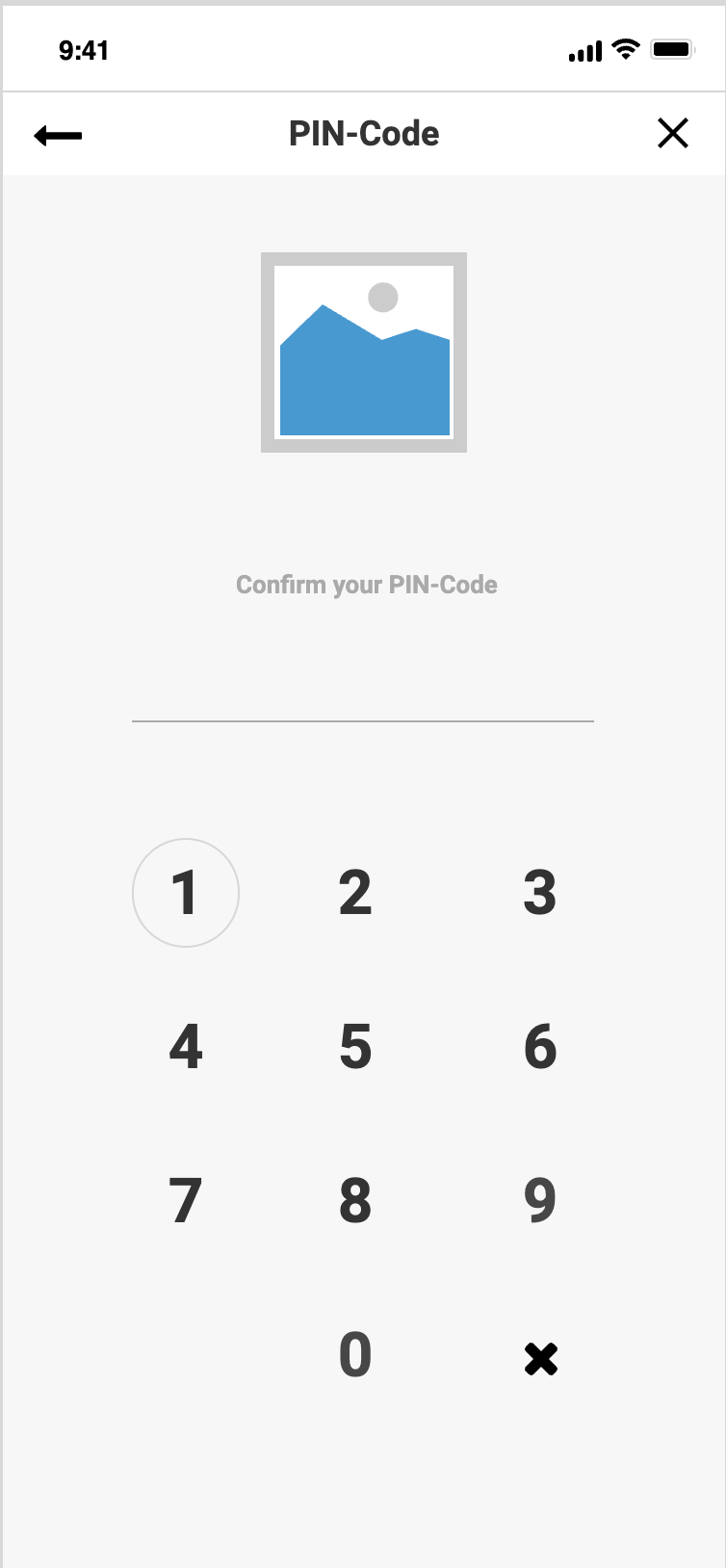Tap the 2 key
Viewport: 726px width, 1568px height.
[x=355, y=893]
